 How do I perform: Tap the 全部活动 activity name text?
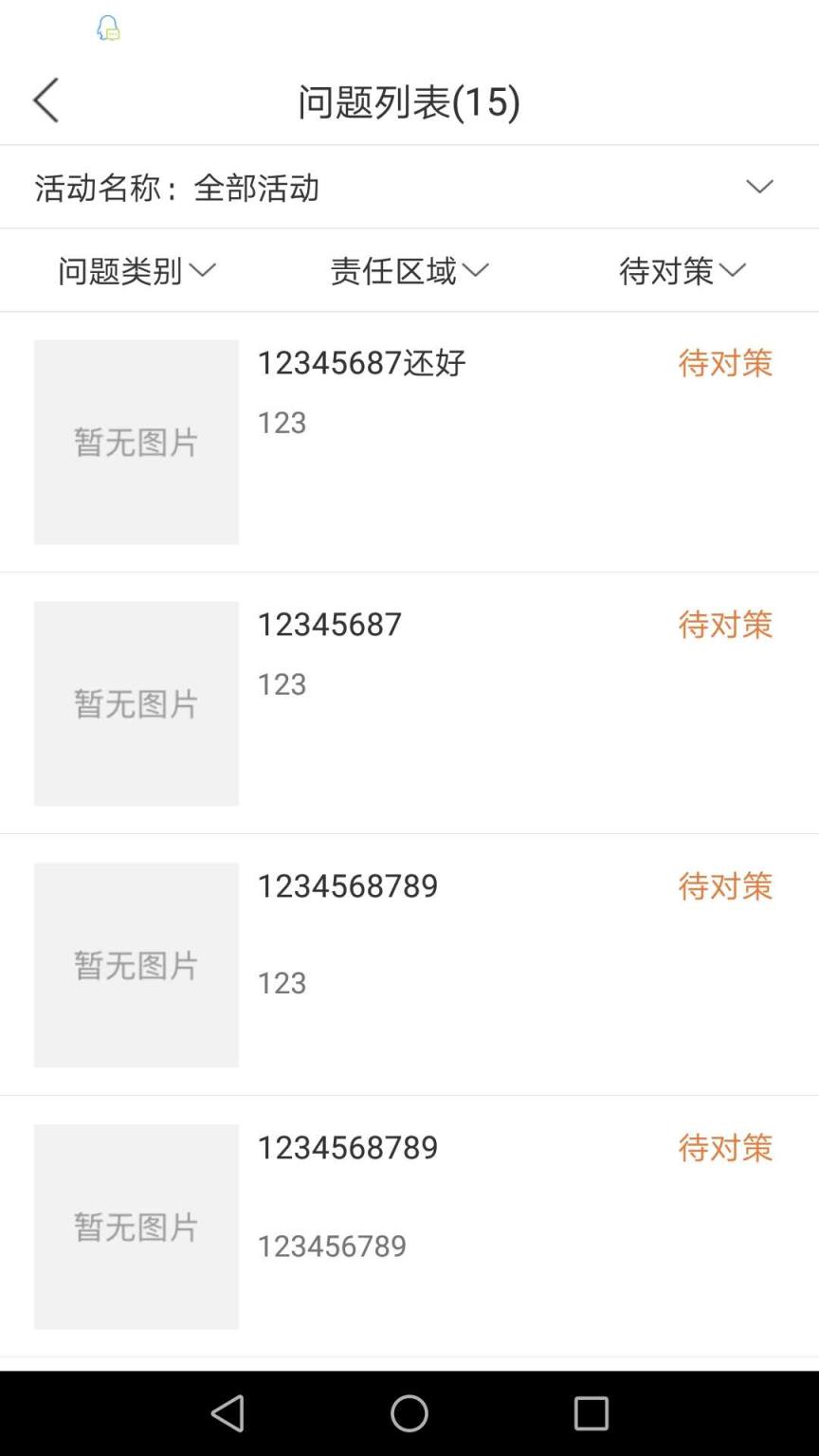coord(258,187)
